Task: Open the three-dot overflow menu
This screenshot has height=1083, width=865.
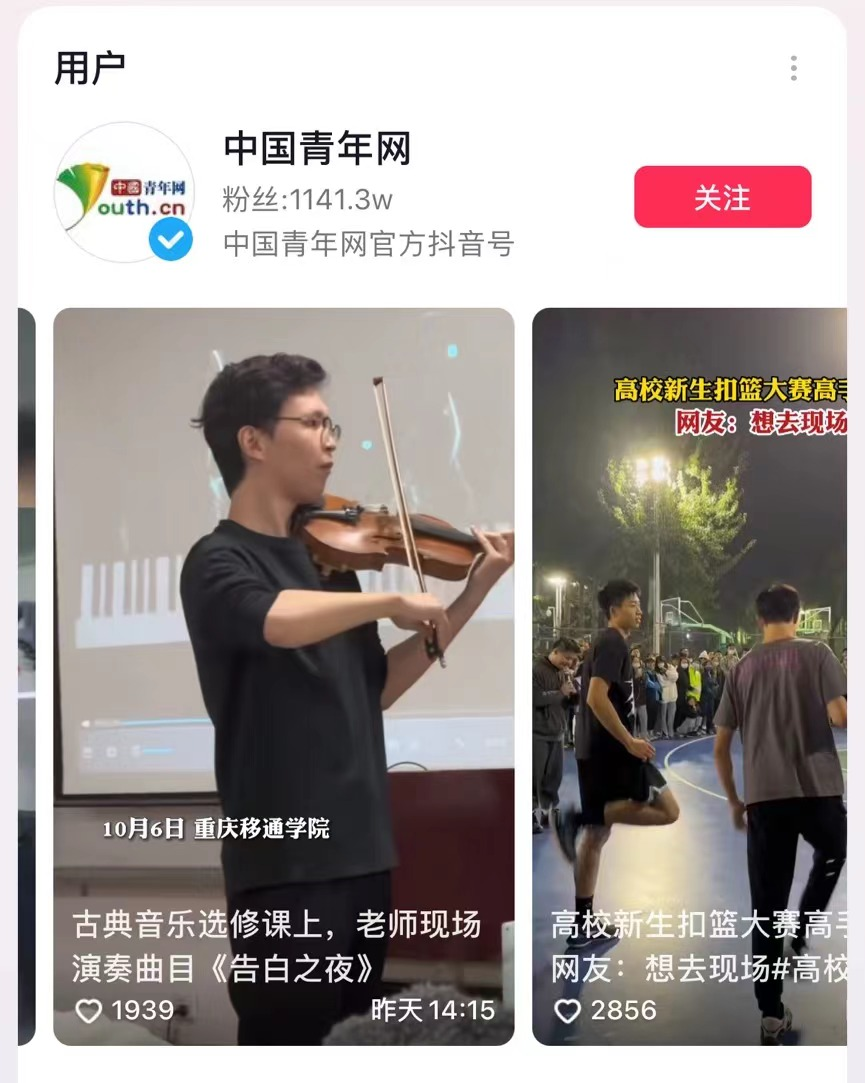Action: [x=793, y=68]
